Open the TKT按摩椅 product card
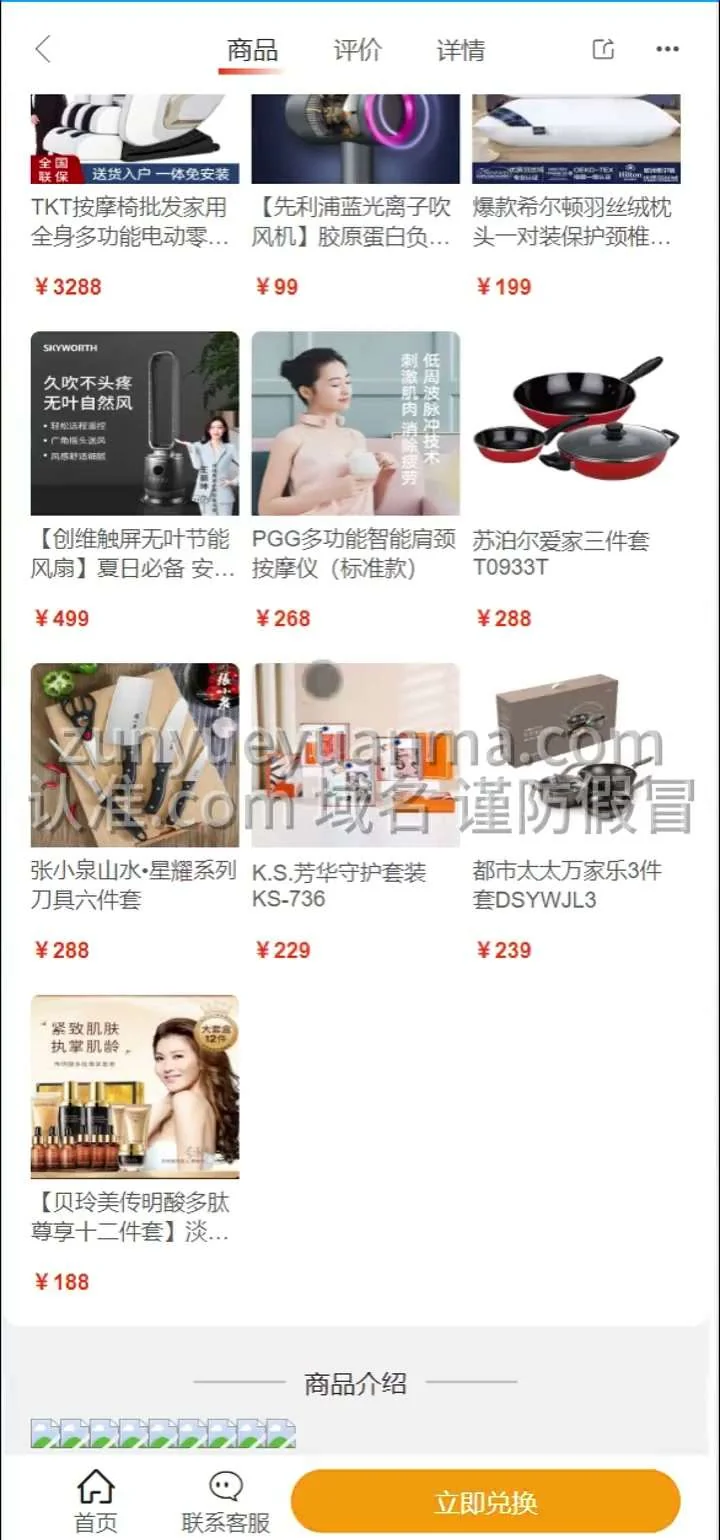 pos(135,190)
